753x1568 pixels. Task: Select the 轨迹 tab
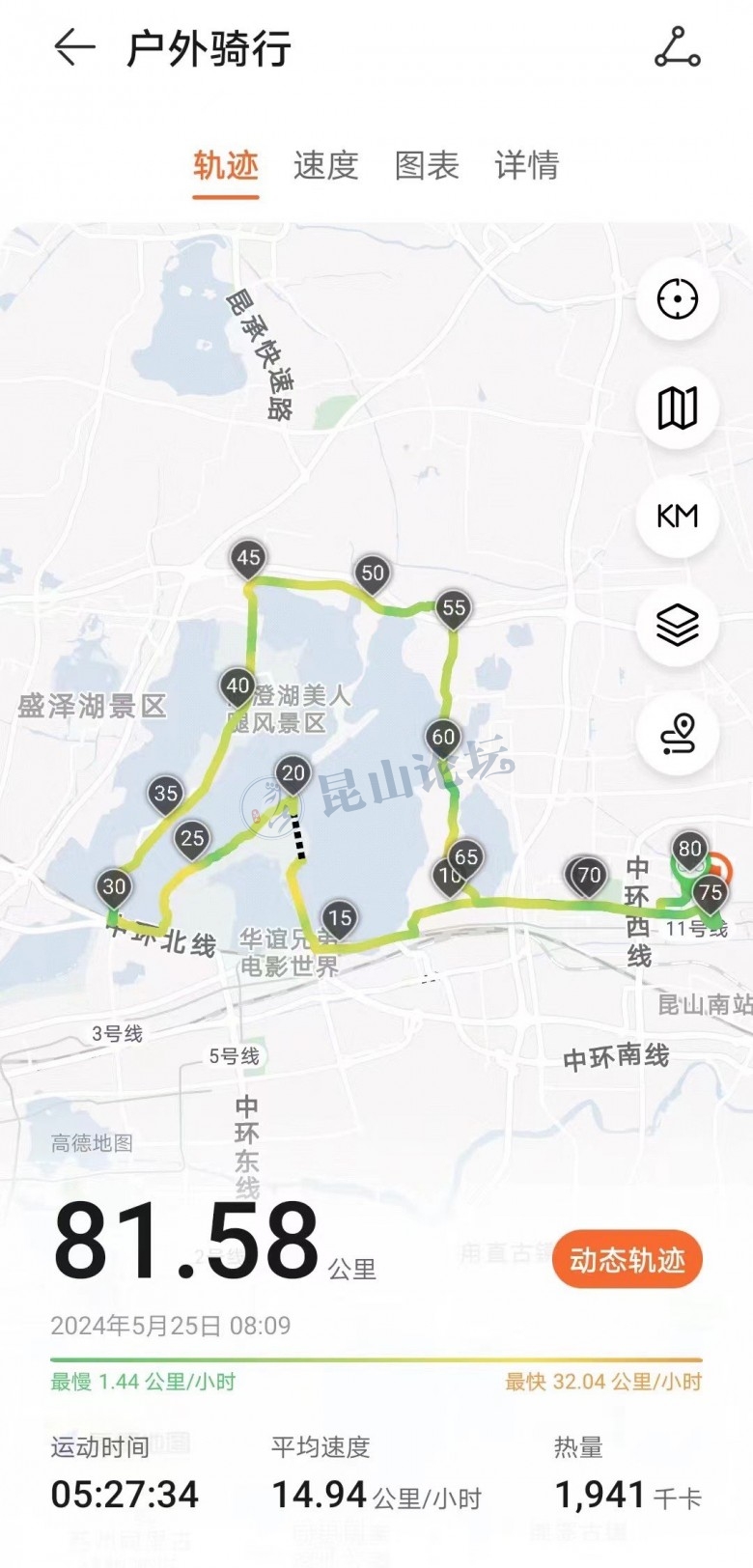click(226, 166)
